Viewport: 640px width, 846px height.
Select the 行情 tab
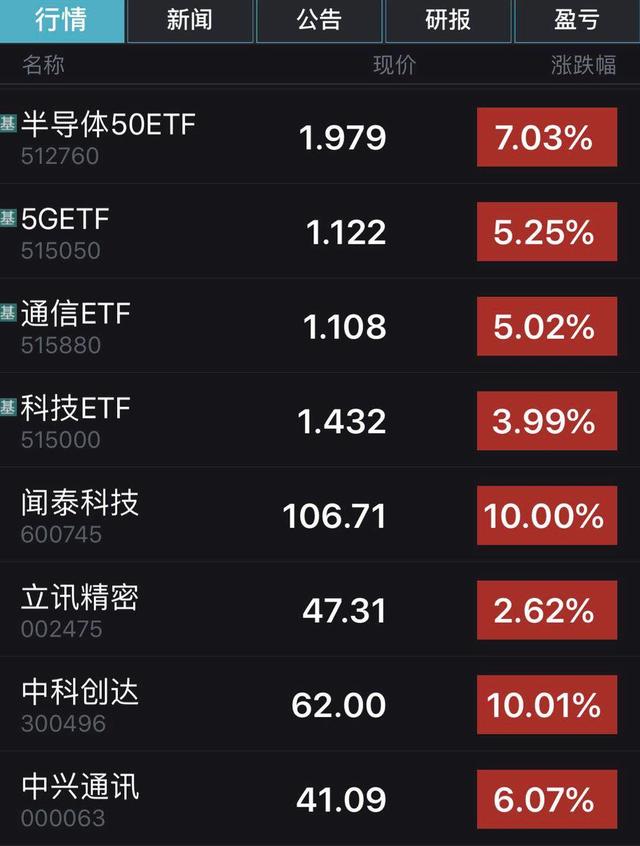[62, 20]
